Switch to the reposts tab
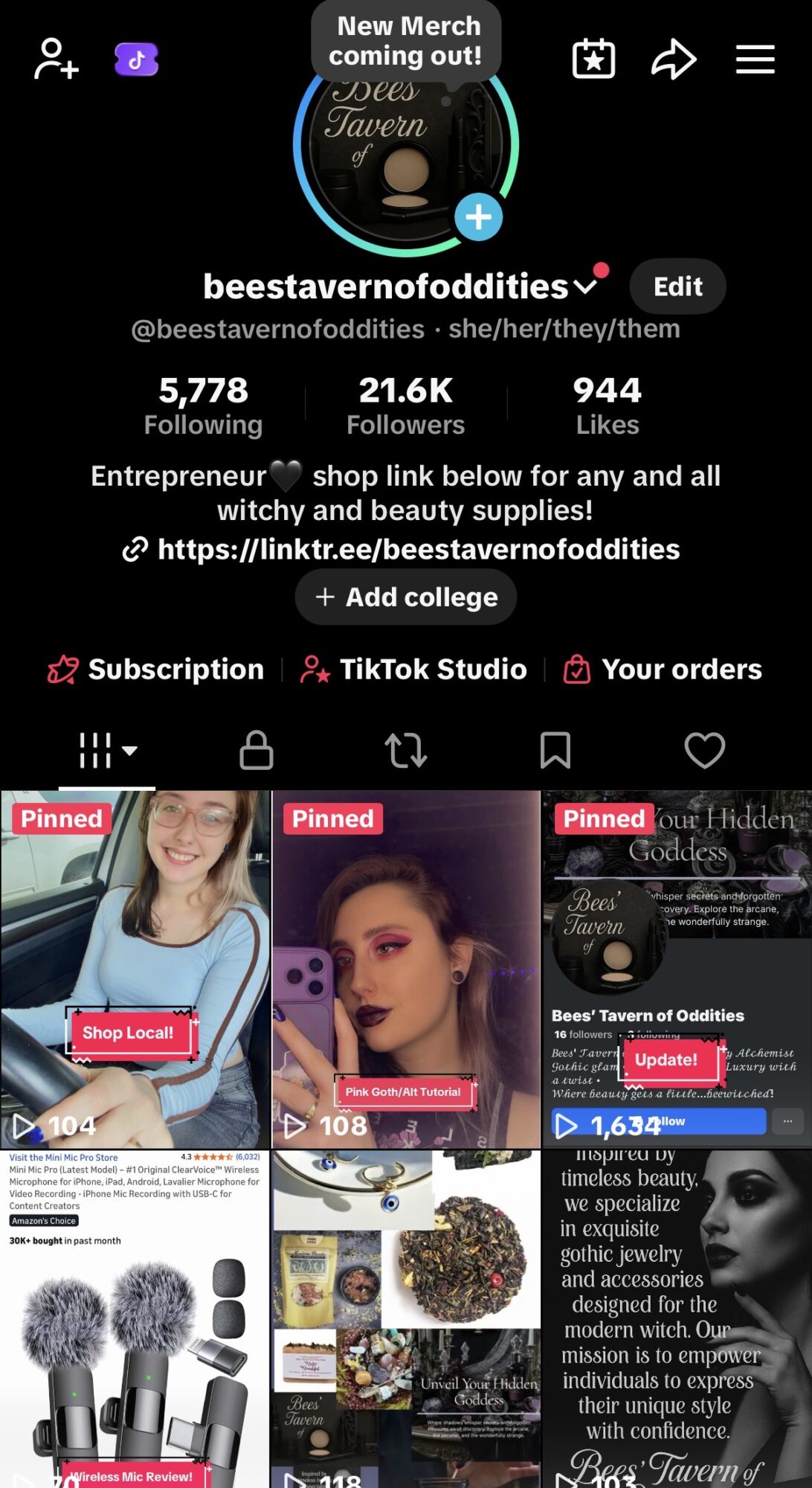Screen dimensions: 812x1488 click(x=406, y=750)
